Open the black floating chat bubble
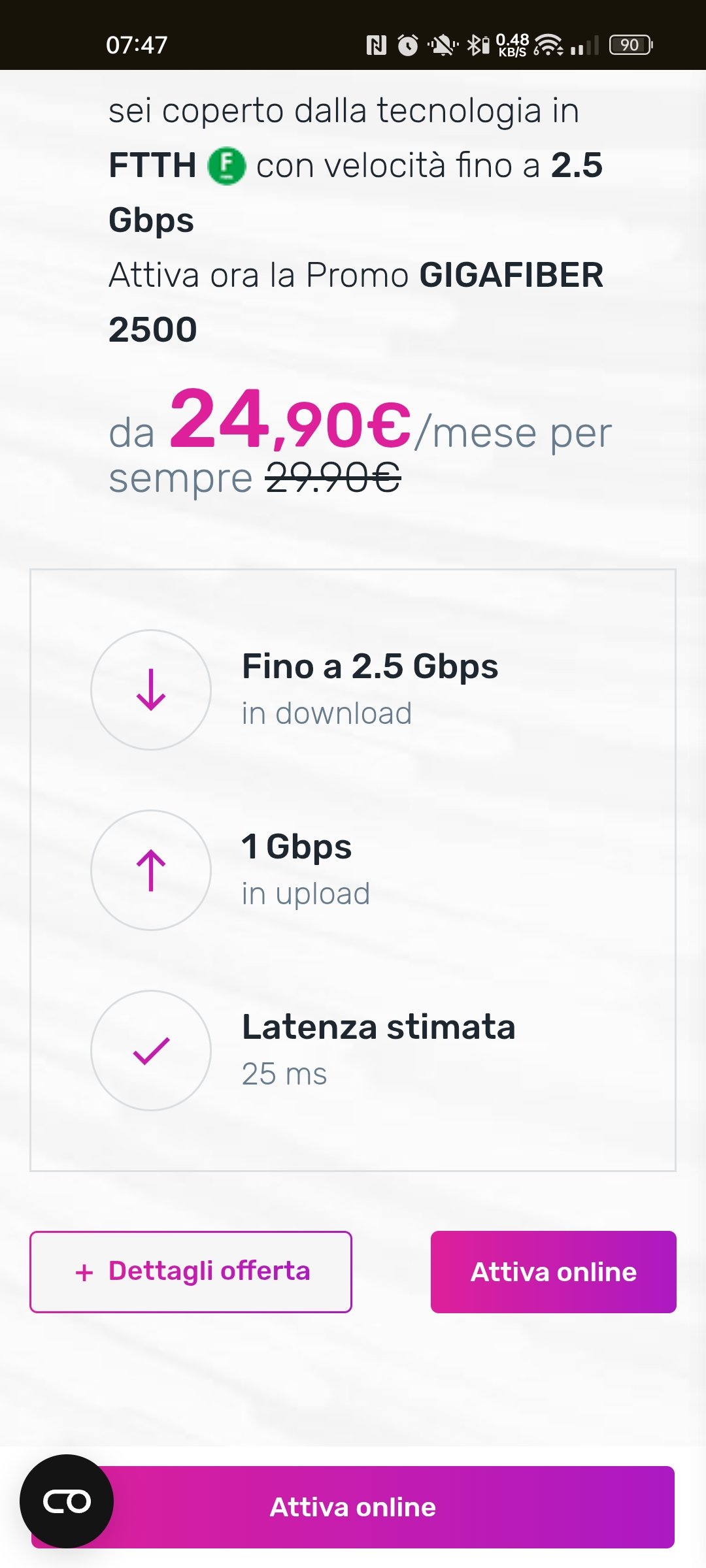The width and height of the screenshot is (706, 1568). coord(67,1501)
